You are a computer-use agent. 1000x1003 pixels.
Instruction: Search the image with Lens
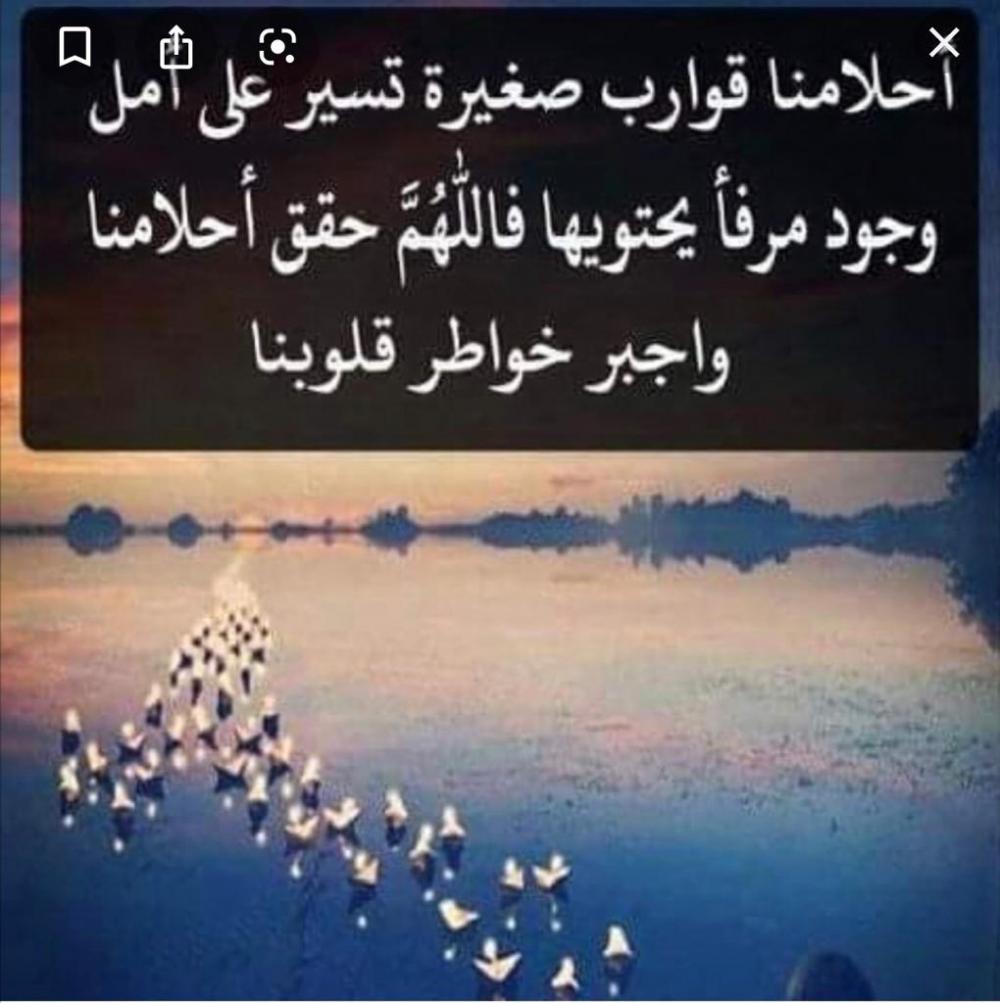tap(277, 46)
